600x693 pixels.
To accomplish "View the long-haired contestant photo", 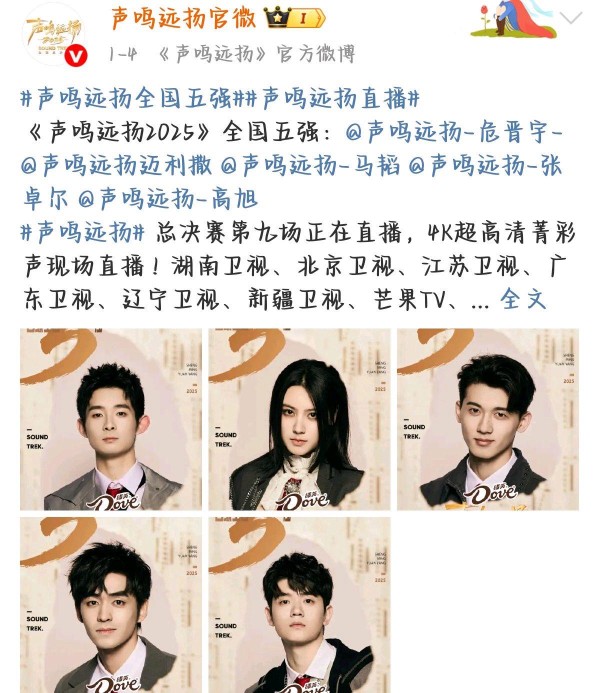I will [299, 419].
